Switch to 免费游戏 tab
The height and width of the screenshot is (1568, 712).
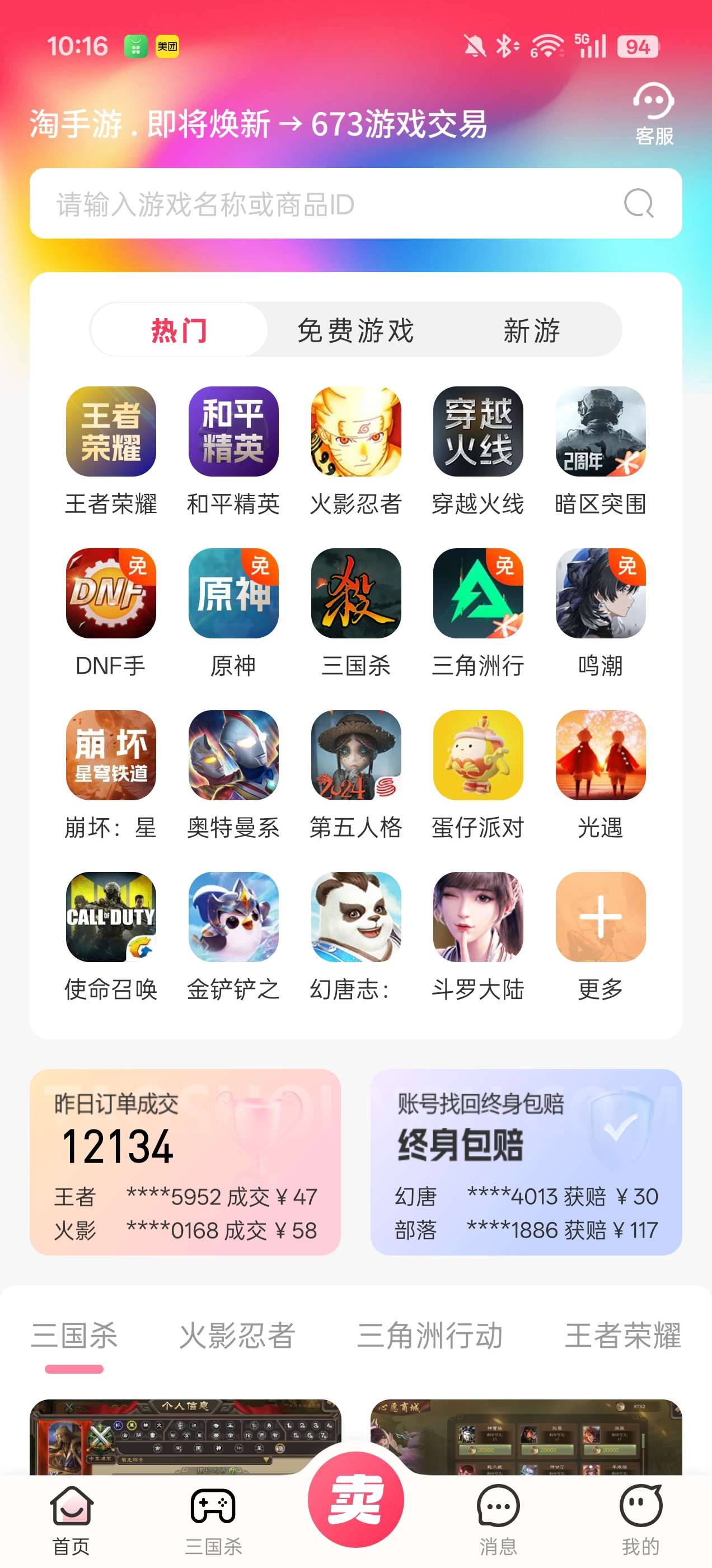coord(355,330)
